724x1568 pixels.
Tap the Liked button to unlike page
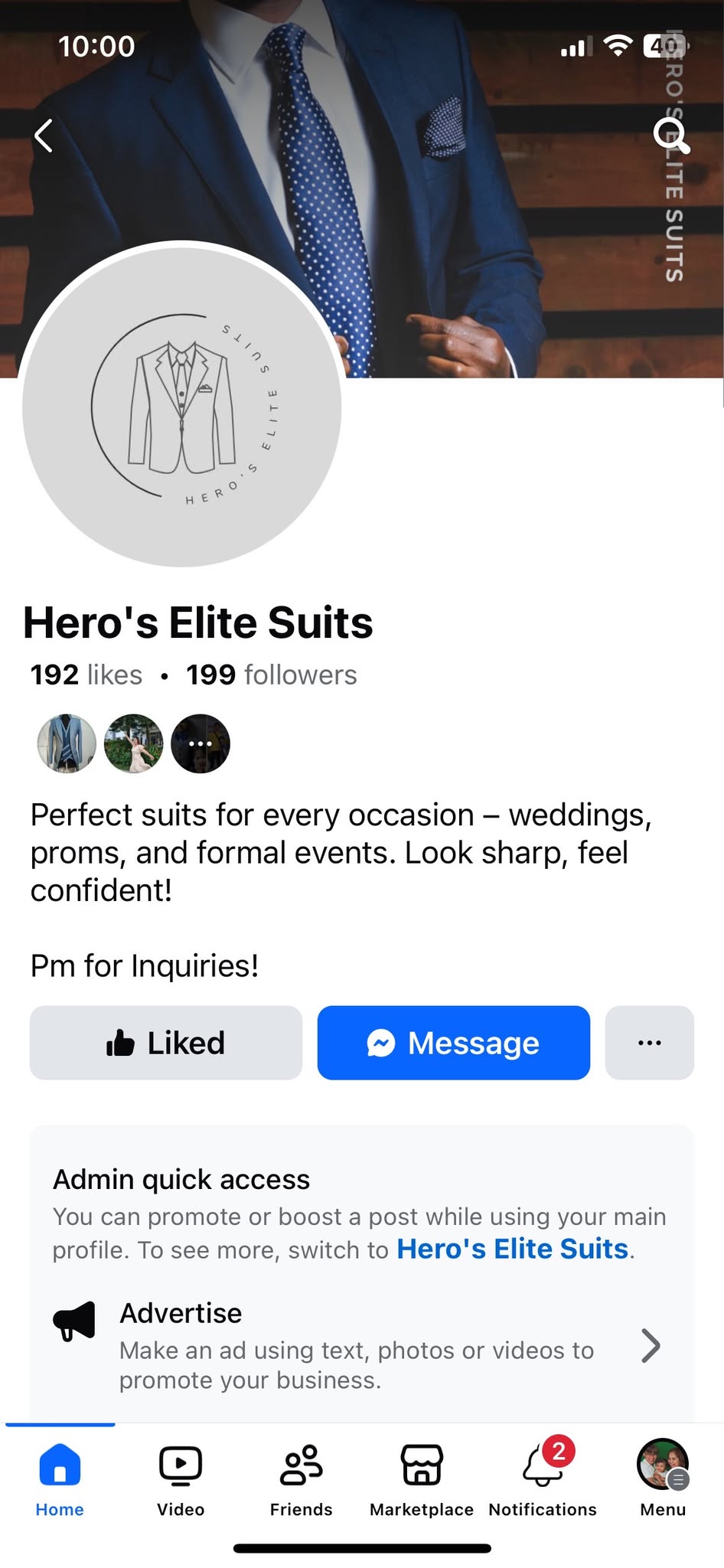166,1043
